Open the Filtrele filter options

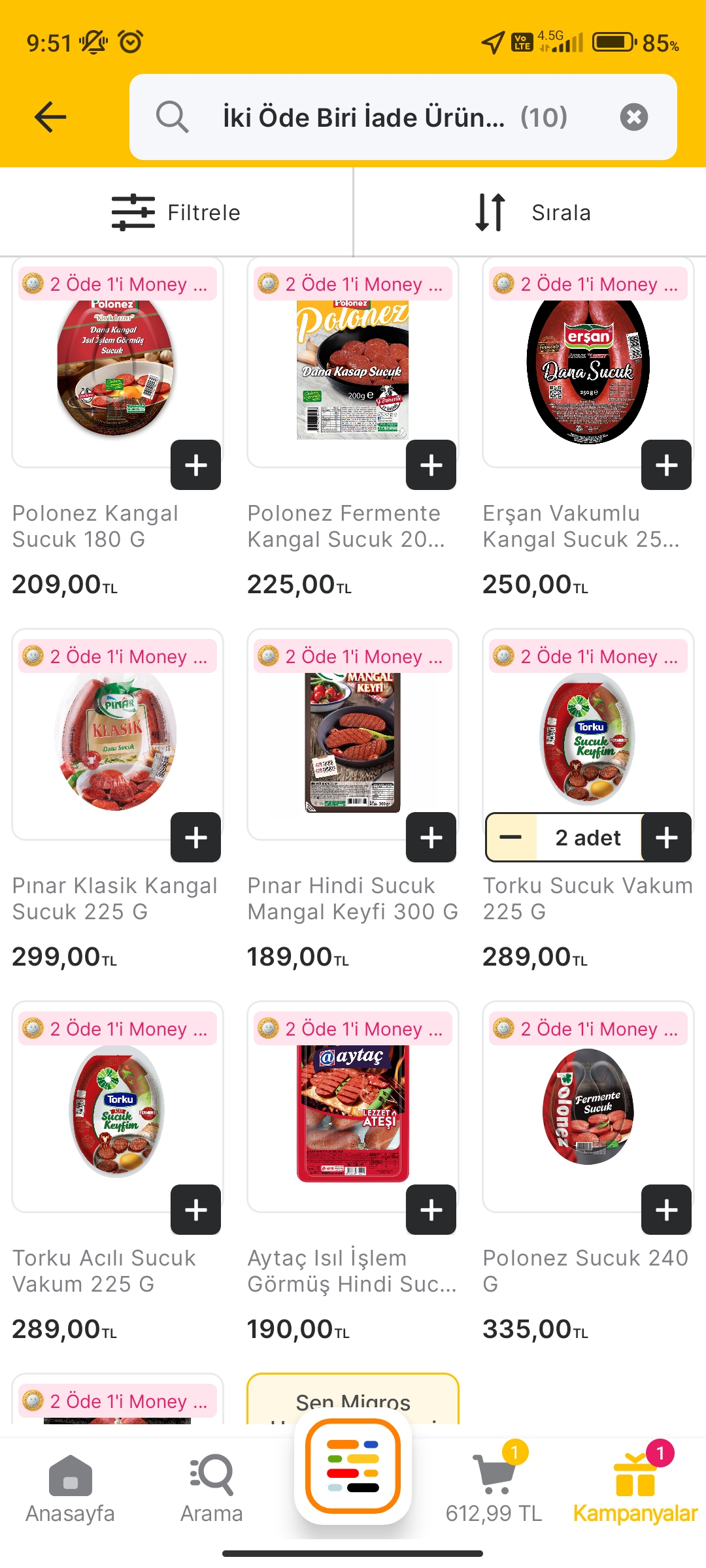click(176, 212)
